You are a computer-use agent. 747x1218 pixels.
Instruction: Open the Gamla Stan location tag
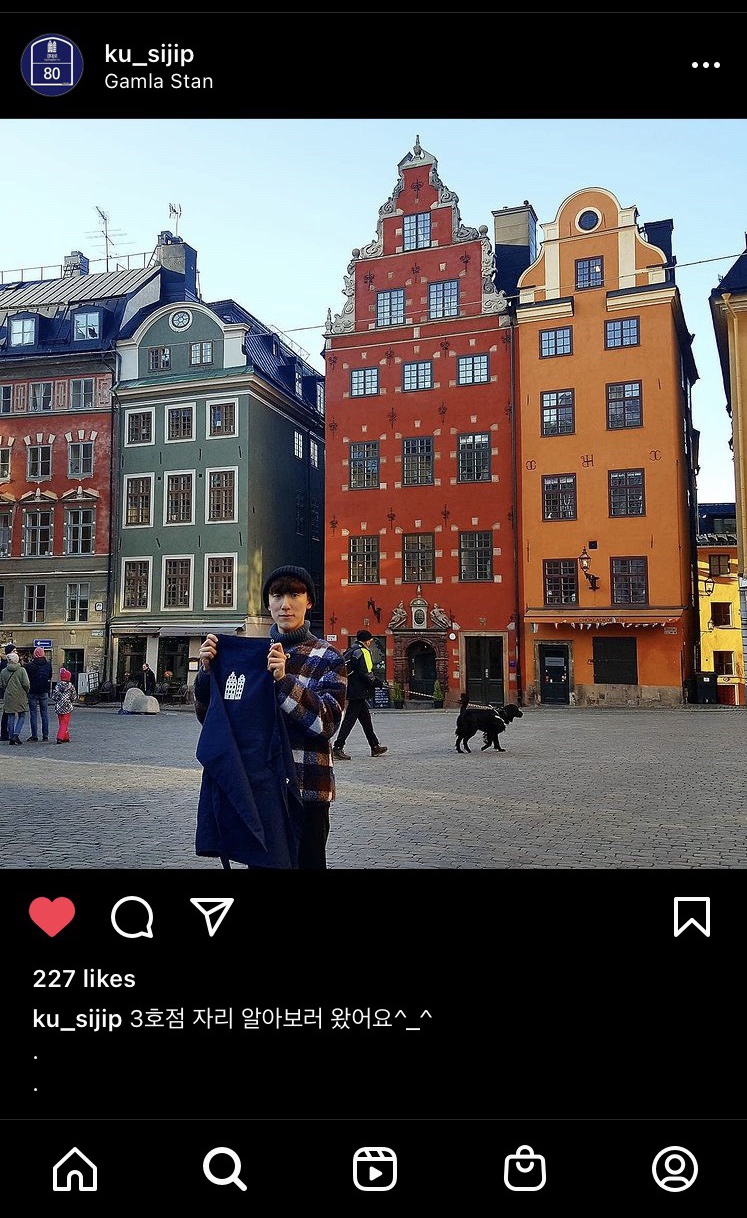[x=158, y=82]
